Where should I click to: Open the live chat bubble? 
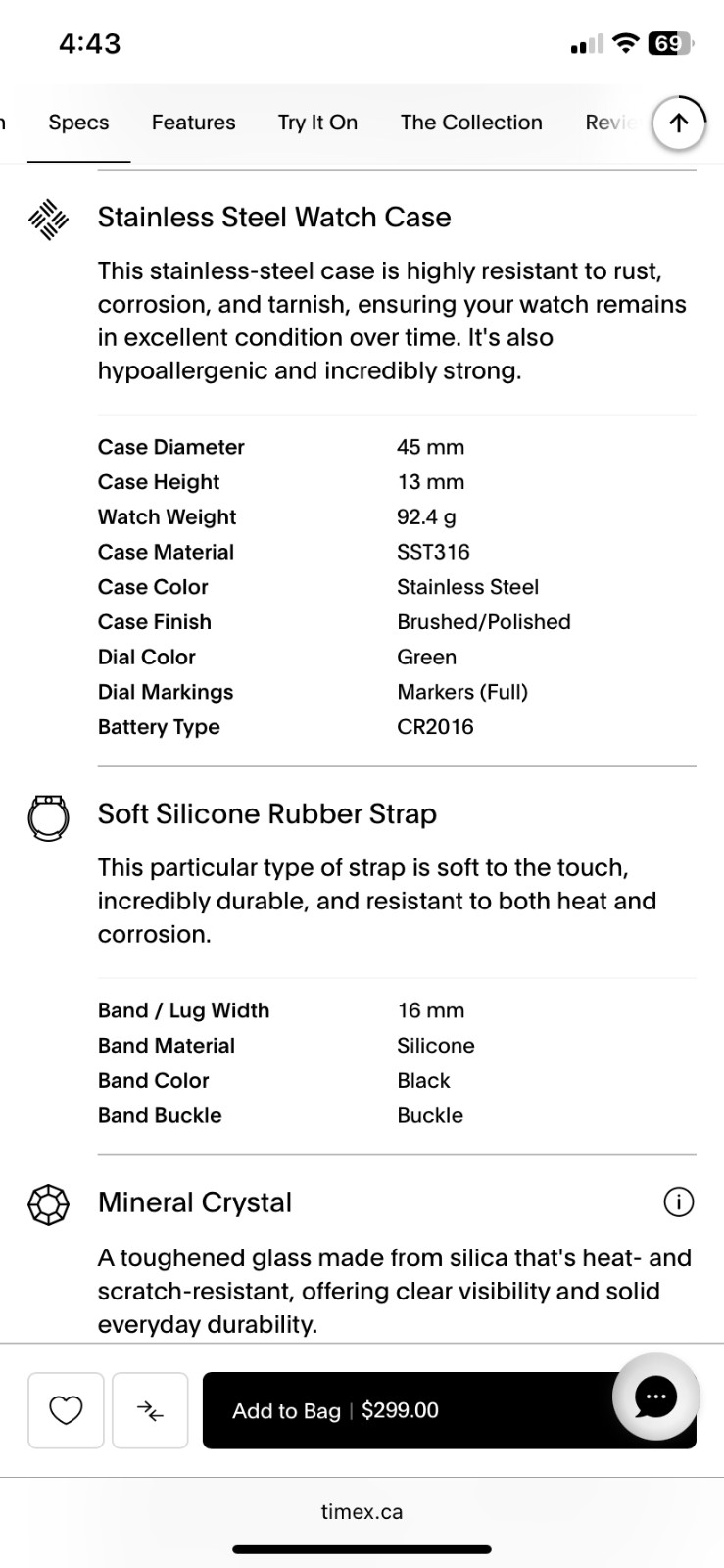coord(655,1396)
